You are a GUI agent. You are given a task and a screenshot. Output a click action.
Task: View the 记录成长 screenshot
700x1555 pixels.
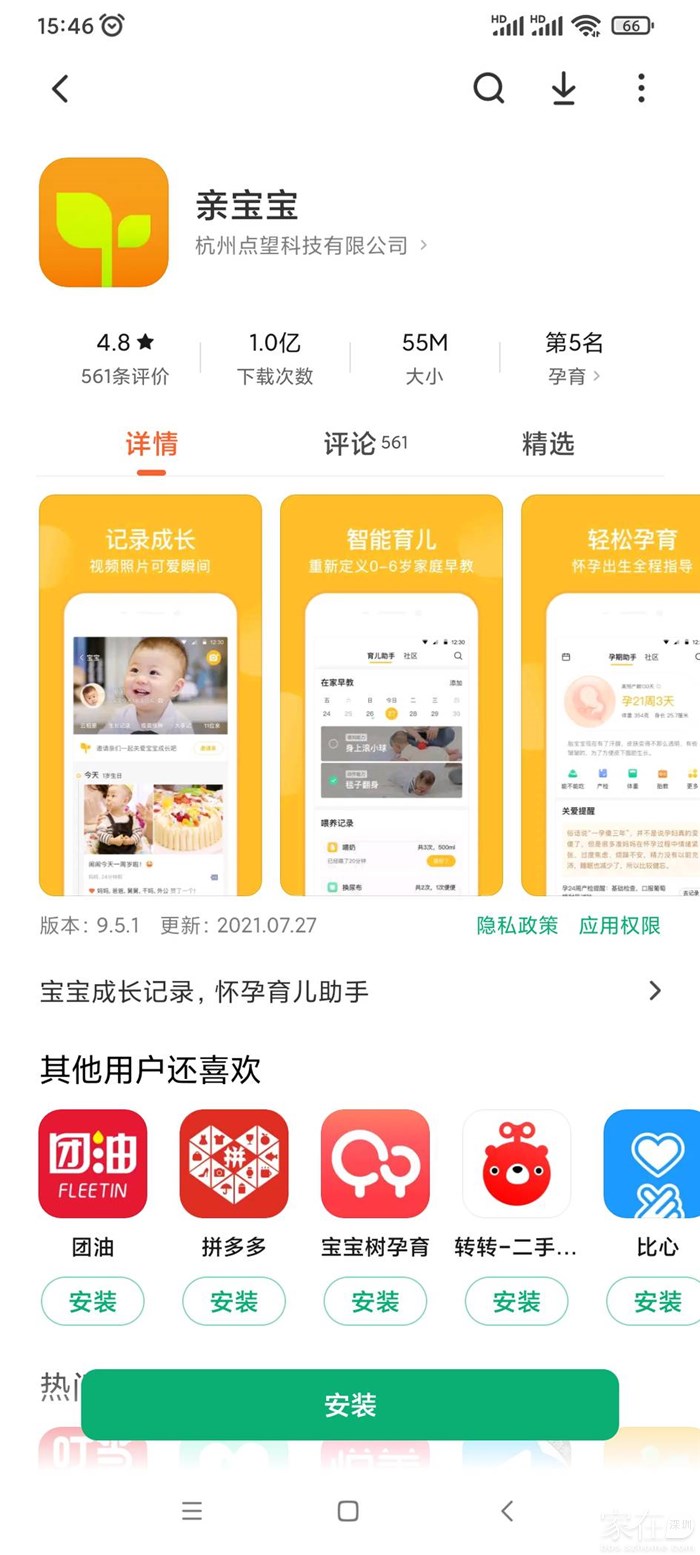pos(151,695)
